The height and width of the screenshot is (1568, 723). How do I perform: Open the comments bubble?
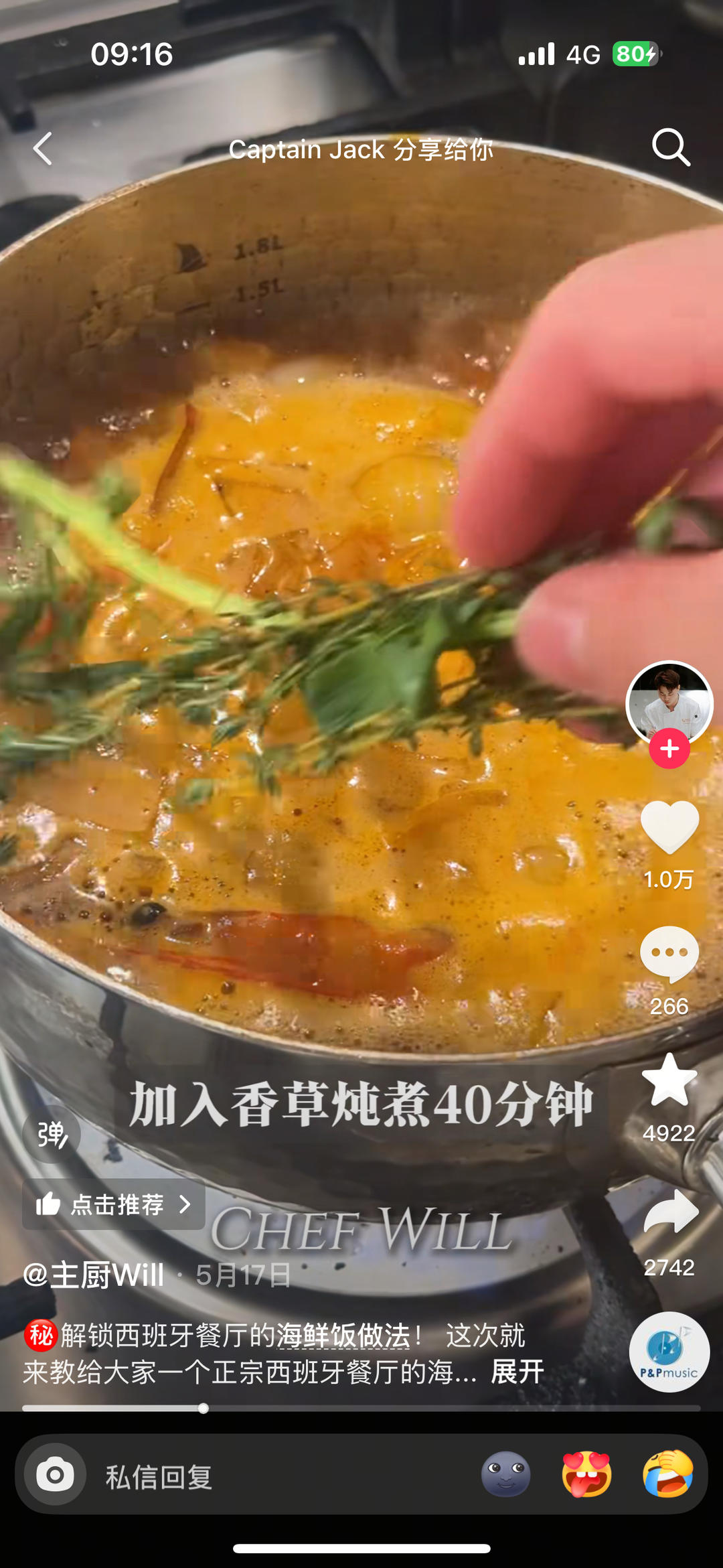669,954
